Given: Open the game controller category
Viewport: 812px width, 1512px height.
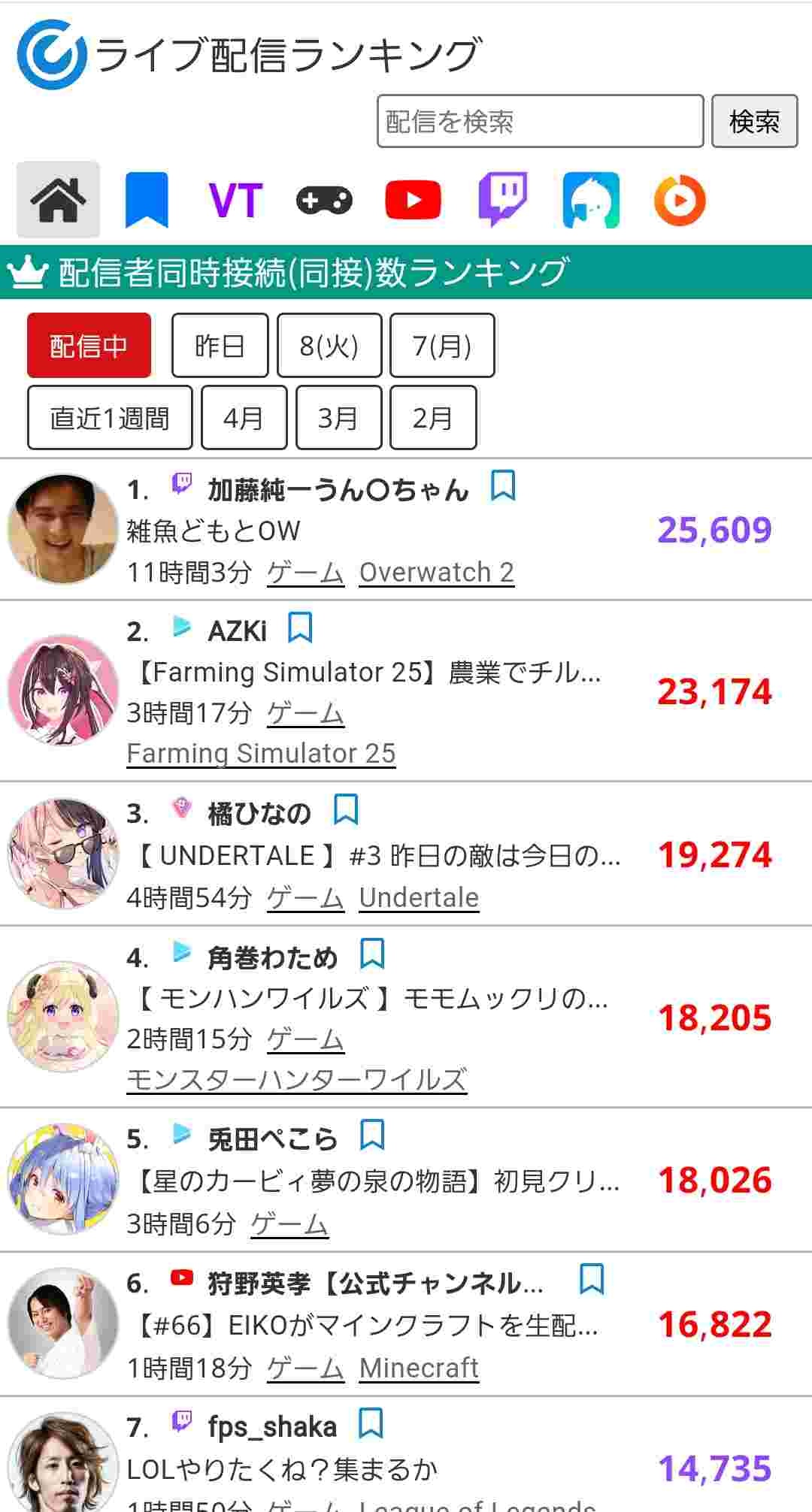Looking at the screenshot, I should click(324, 200).
